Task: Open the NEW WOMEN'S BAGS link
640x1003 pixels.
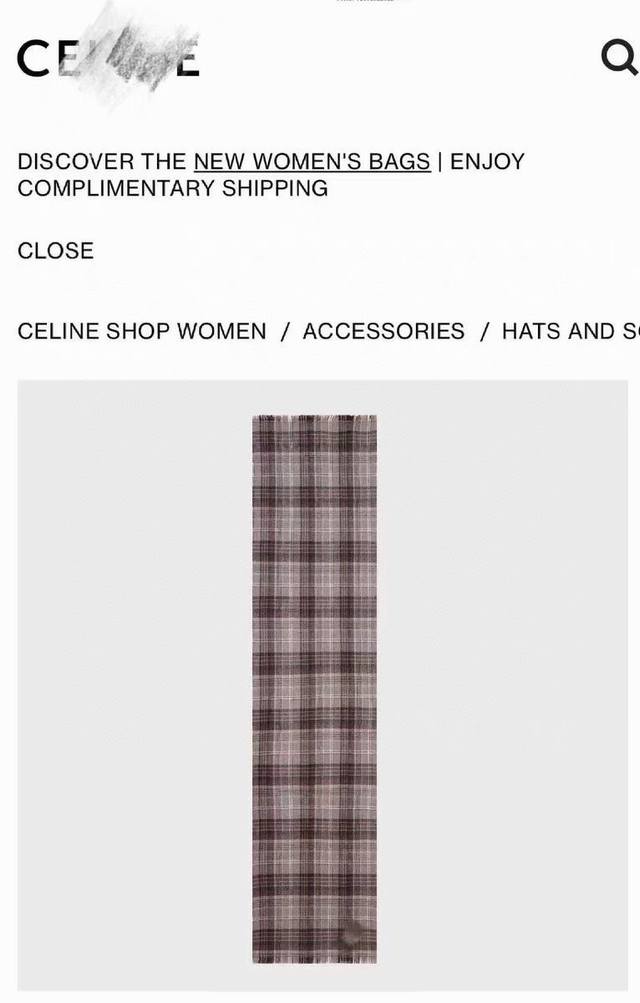Action: click(312, 162)
